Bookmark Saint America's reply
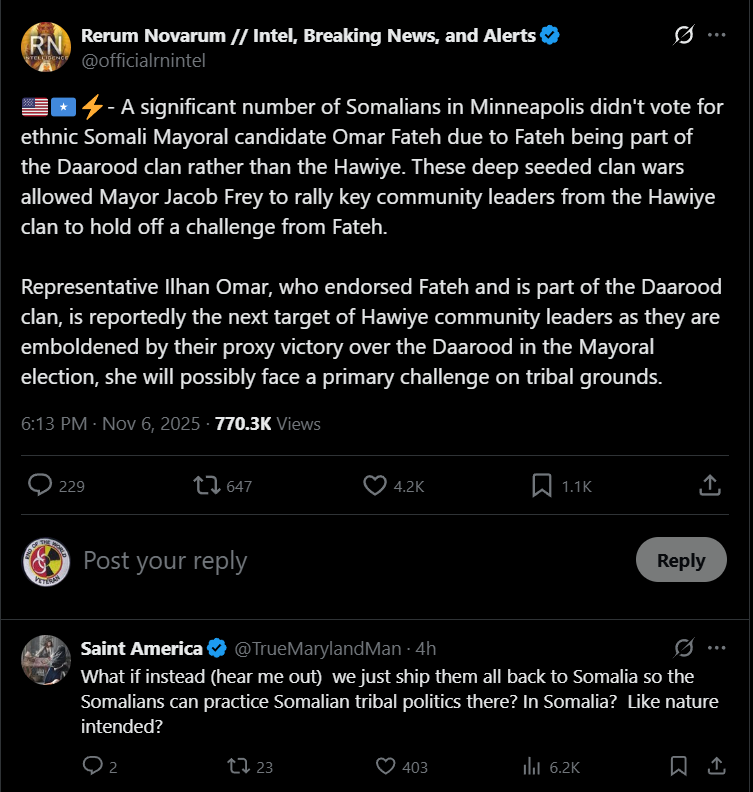The height and width of the screenshot is (792, 753). pos(678,767)
